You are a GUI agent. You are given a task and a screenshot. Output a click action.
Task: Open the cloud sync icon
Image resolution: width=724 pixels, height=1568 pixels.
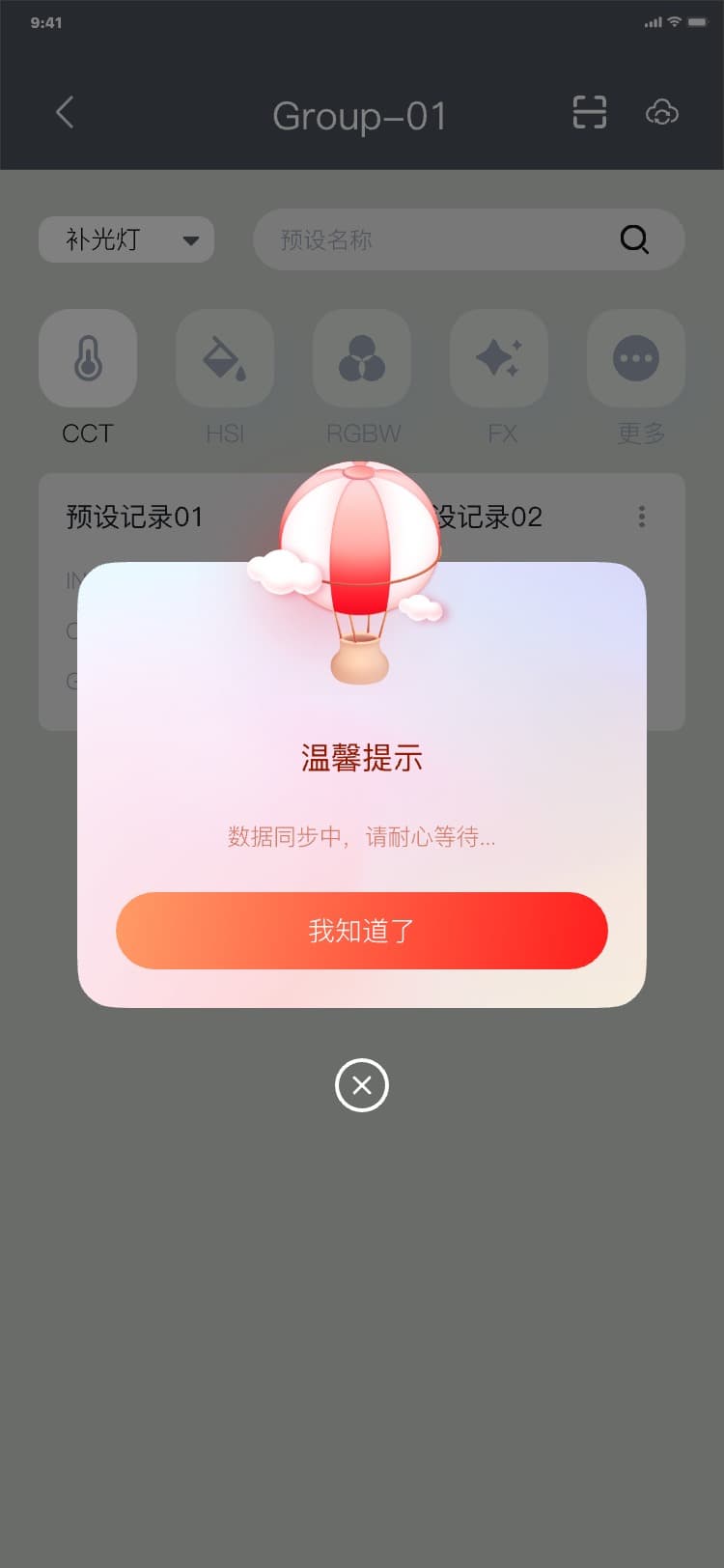pos(662,113)
